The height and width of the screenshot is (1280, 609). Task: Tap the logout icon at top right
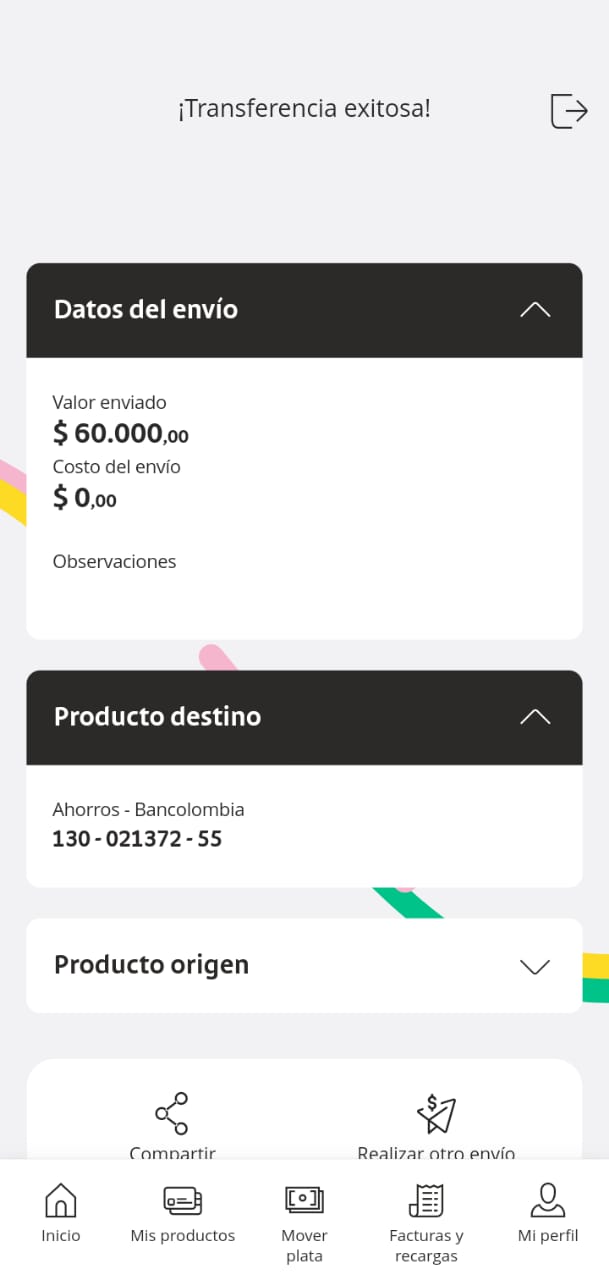(x=568, y=110)
